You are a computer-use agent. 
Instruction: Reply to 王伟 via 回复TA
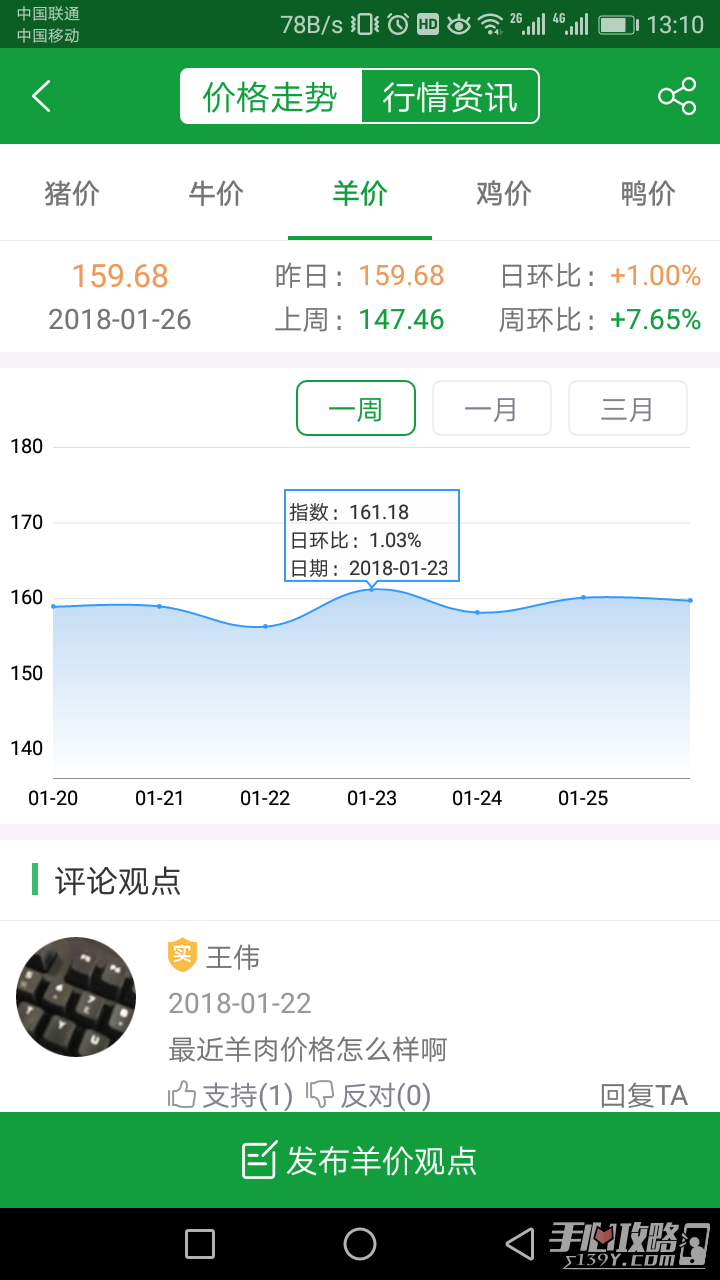pyautogui.click(x=644, y=1095)
